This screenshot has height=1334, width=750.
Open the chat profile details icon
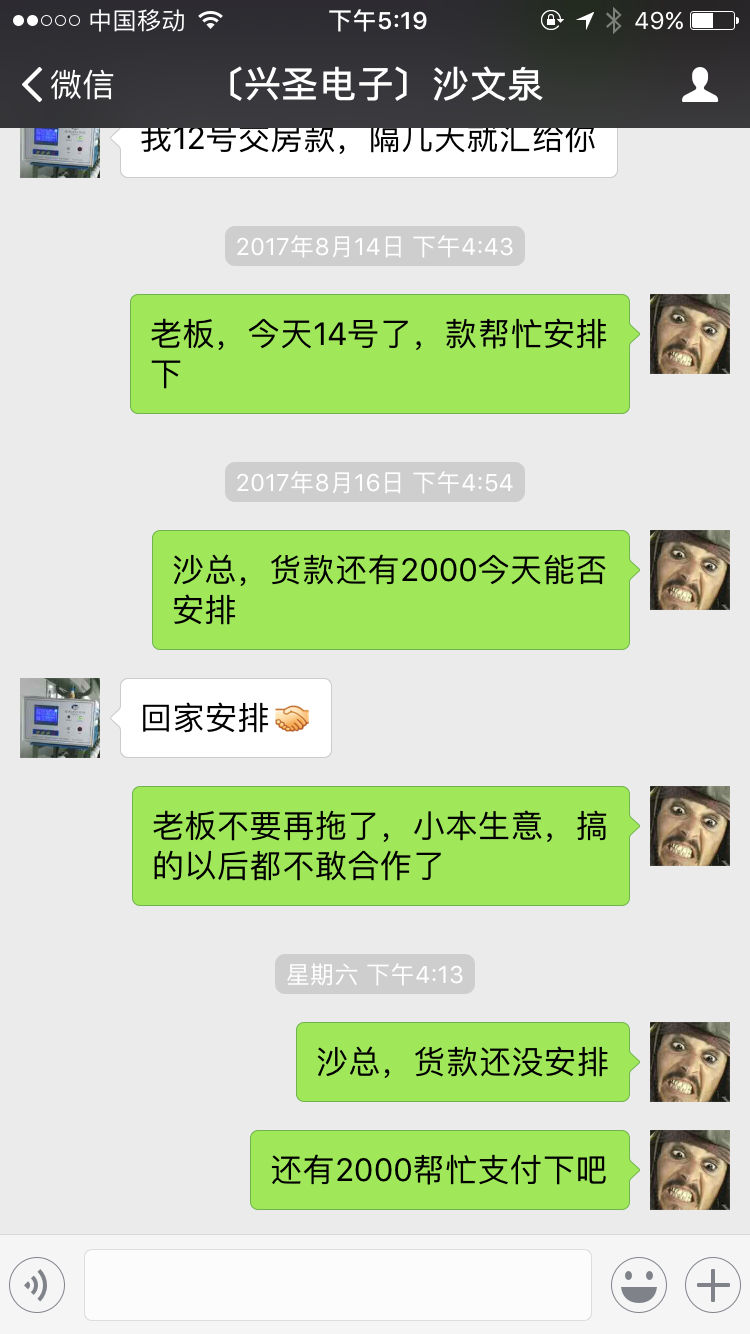(699, 85)
